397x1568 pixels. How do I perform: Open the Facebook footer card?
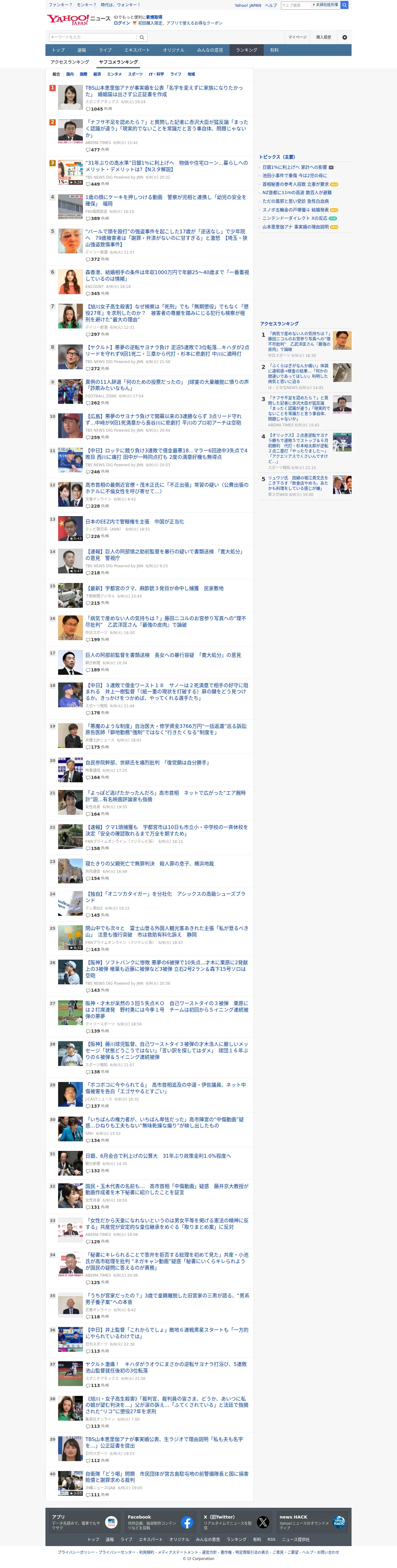click(160, 1522)
